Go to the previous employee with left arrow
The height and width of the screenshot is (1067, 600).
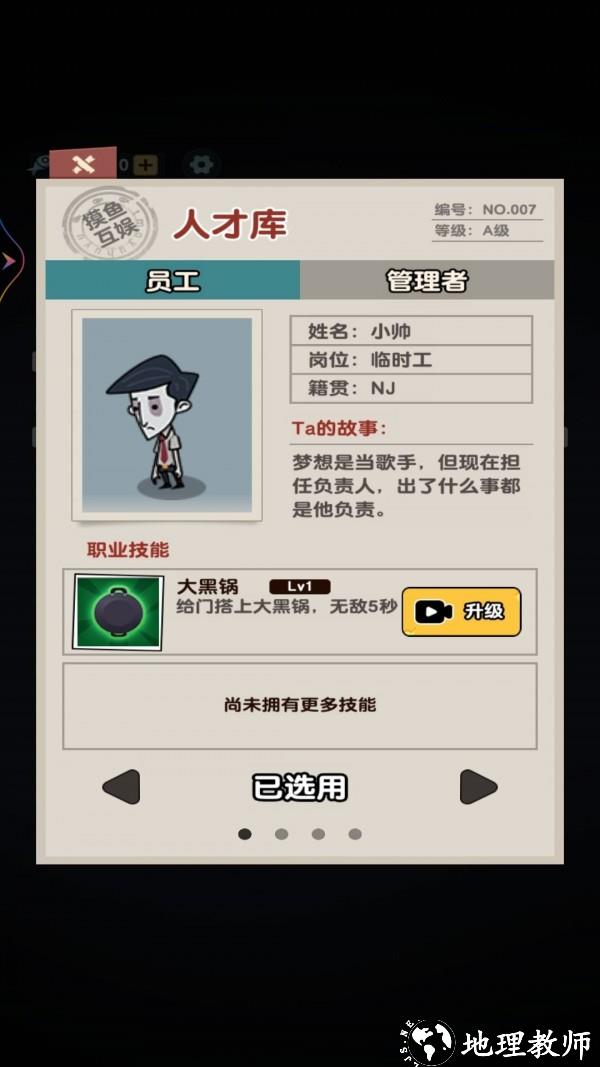tap(121, 787)
